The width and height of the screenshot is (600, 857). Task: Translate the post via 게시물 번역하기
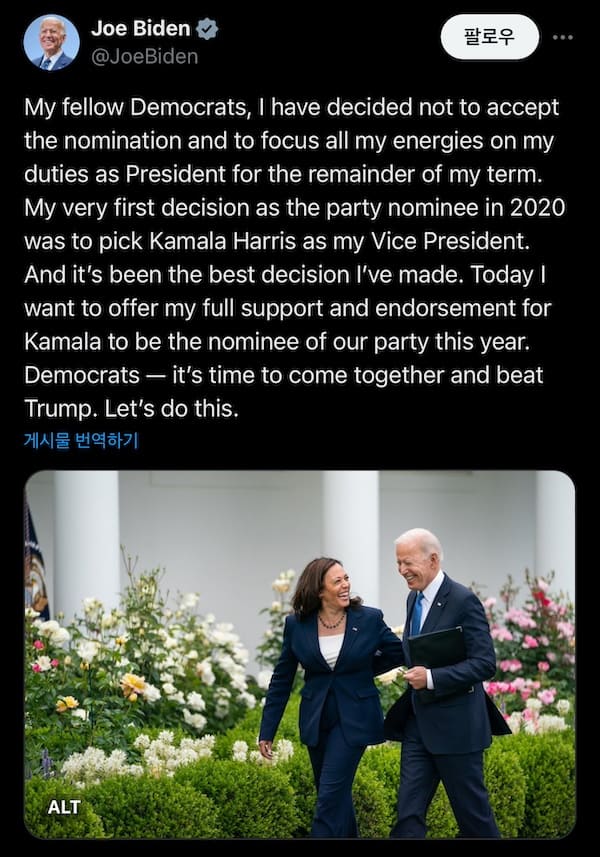(81, 441)
